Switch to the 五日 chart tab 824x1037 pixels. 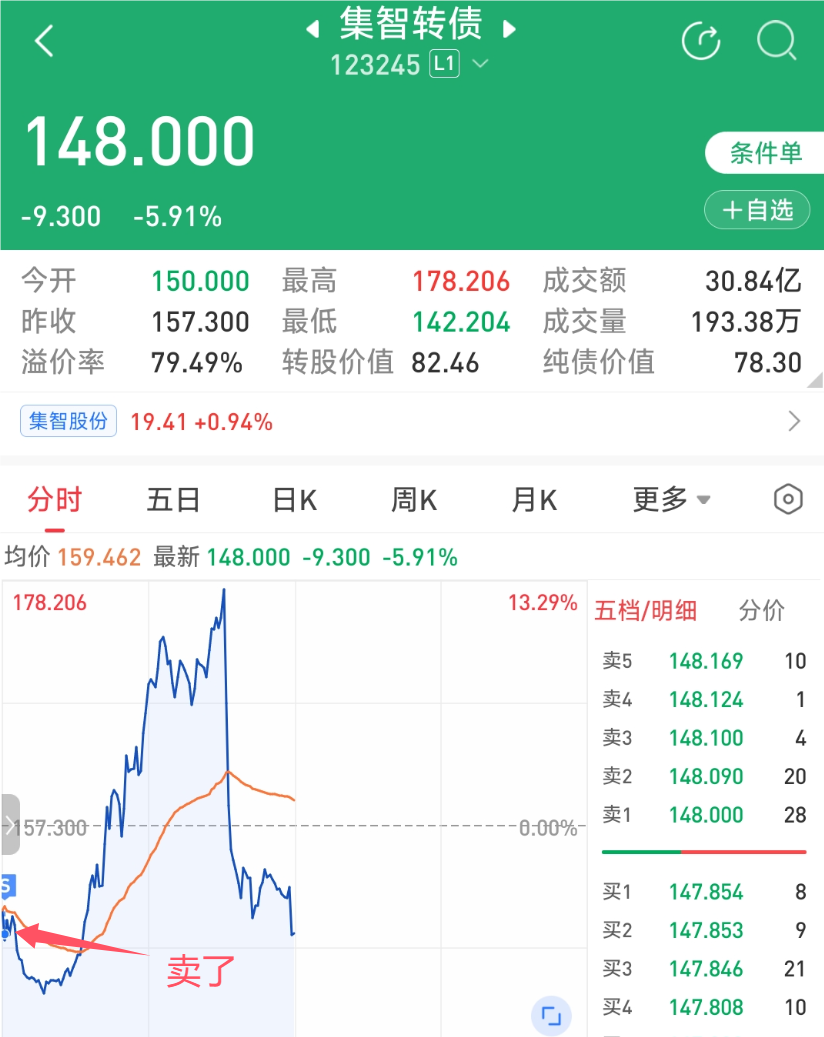coord(173,500)
